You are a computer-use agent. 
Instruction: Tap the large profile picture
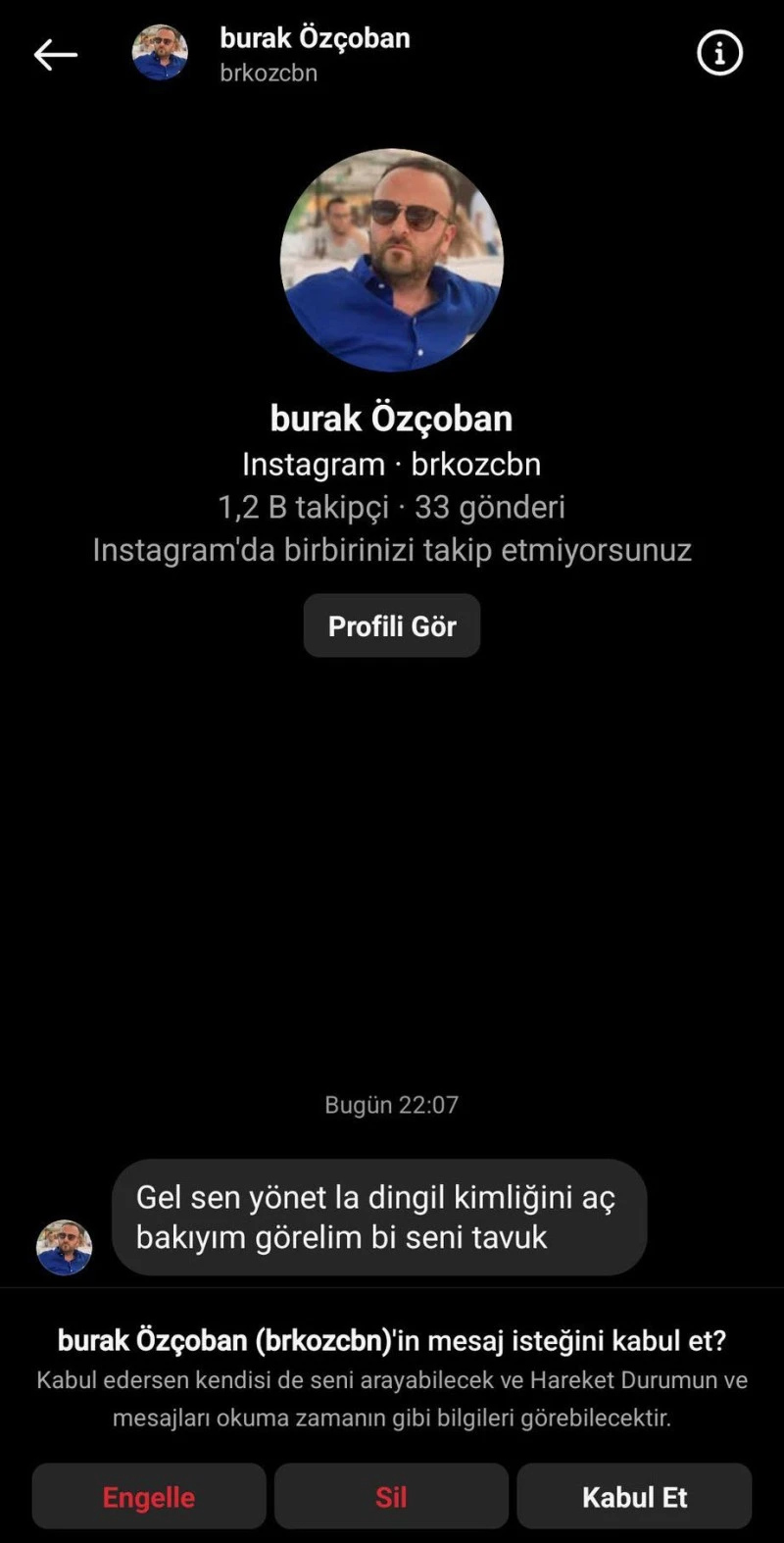point(392,261)
